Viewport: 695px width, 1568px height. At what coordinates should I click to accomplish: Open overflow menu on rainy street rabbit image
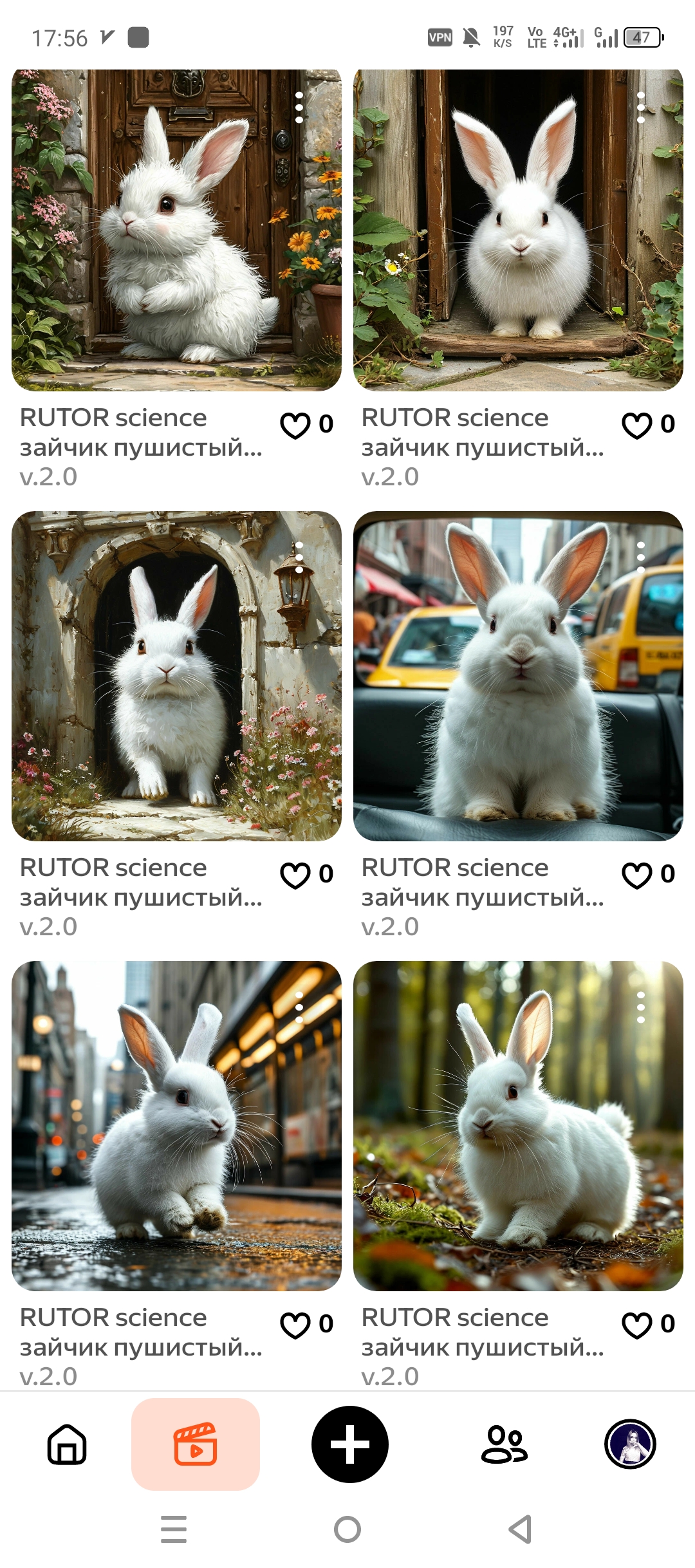point(299,1007)
